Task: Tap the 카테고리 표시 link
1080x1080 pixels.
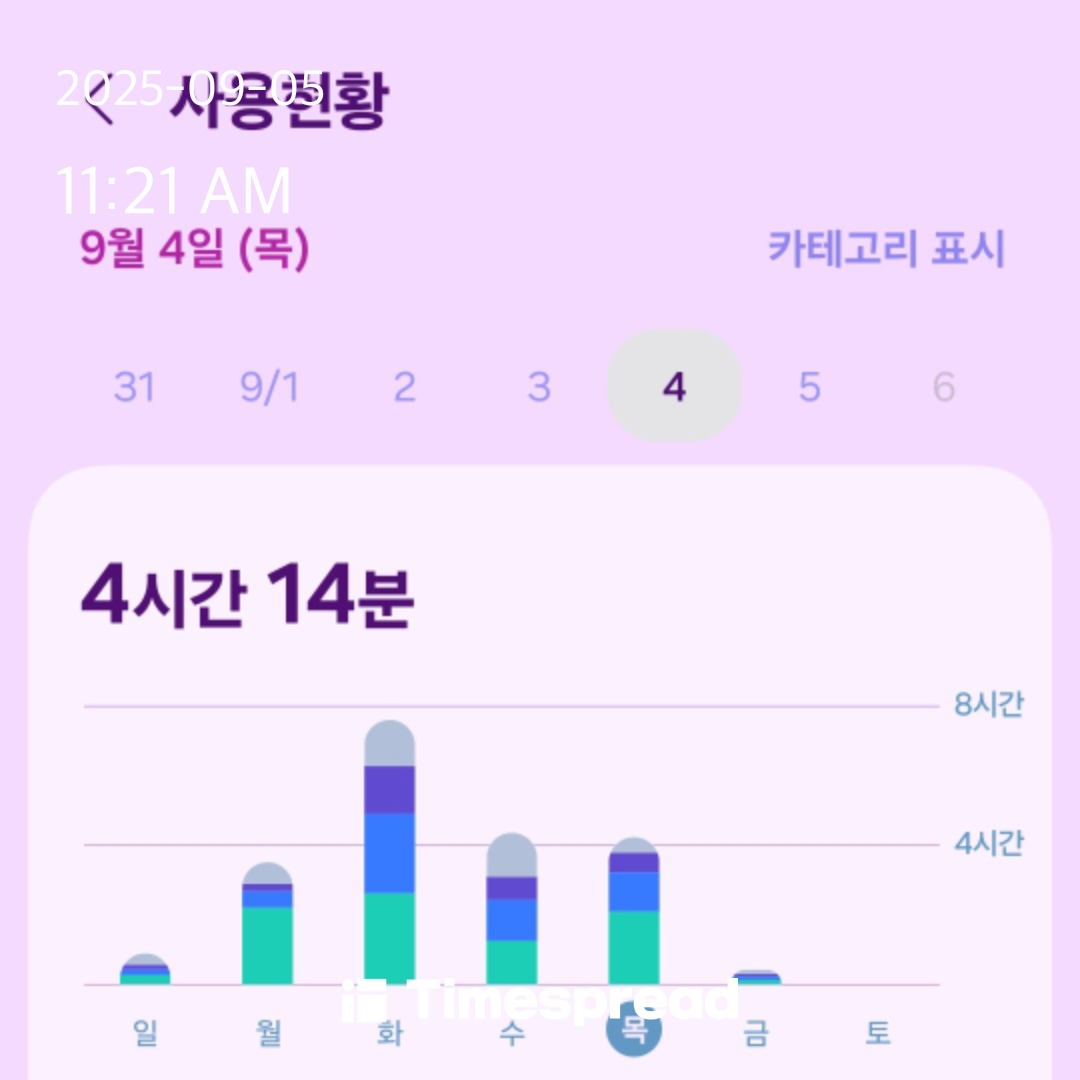Action: (x=886, y=248)
